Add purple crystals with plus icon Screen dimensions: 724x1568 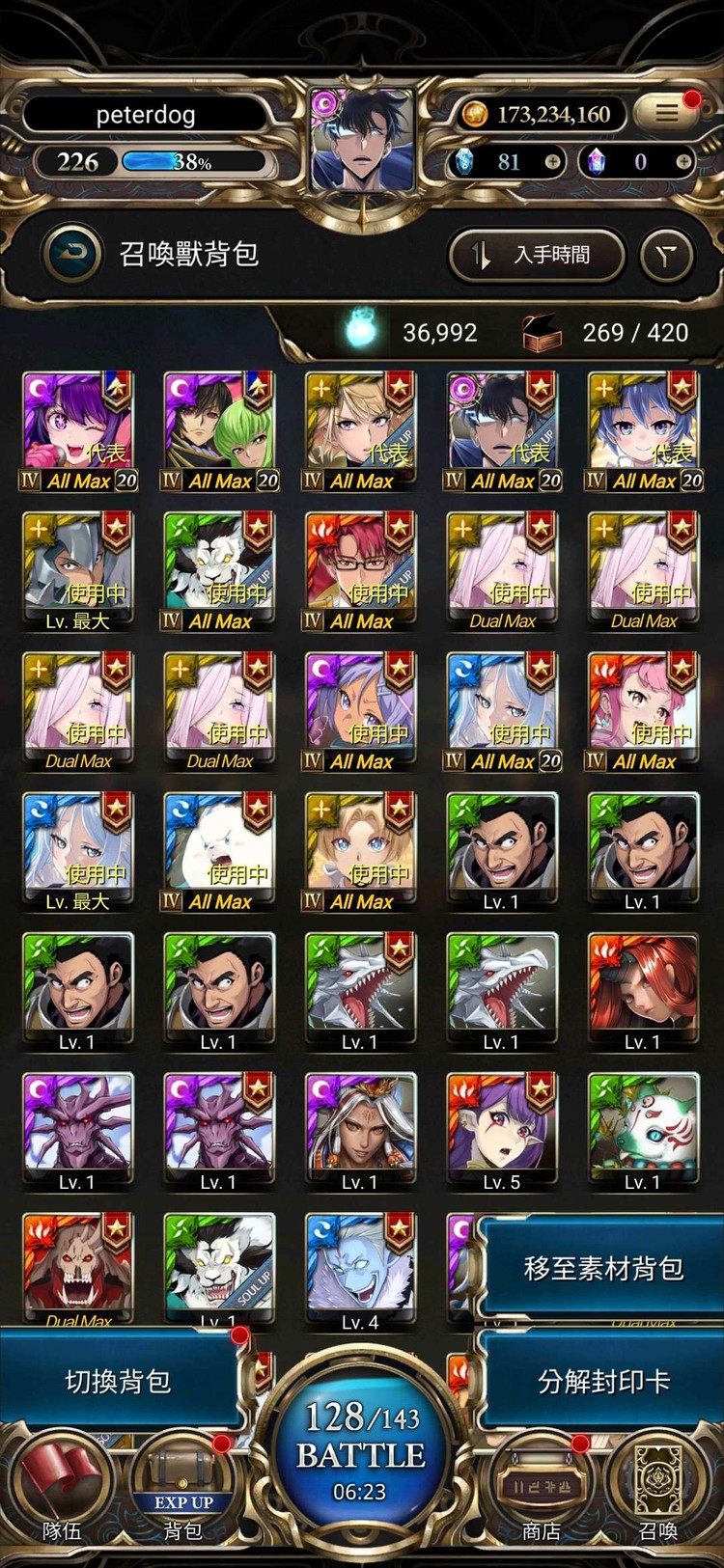click(682, 162)
